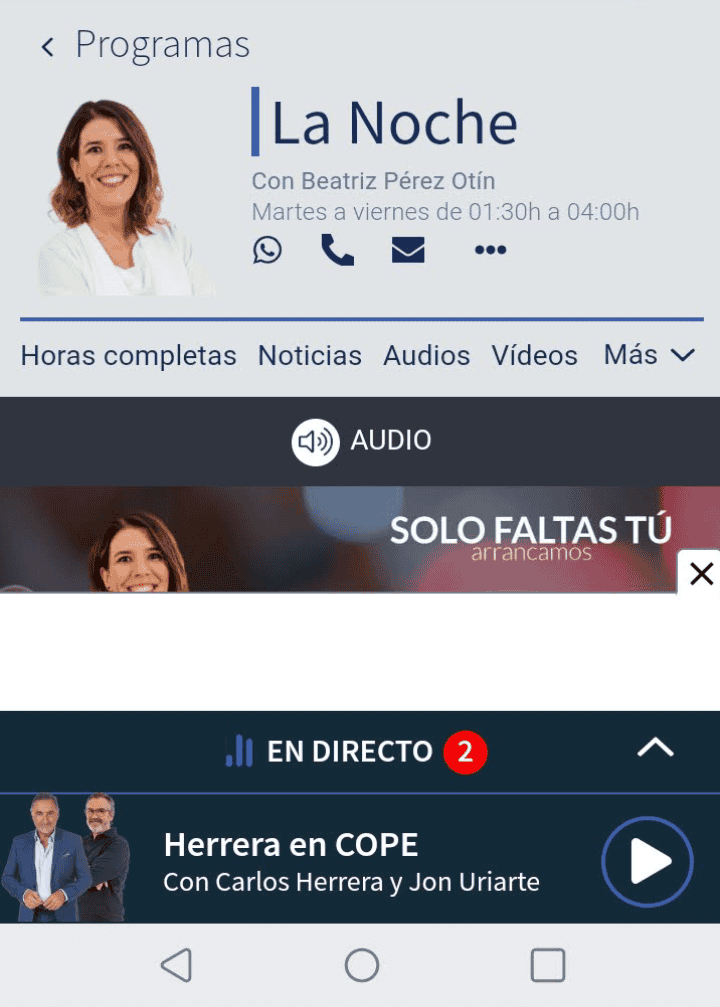Expand the Más dropdown

pos(649,355)
